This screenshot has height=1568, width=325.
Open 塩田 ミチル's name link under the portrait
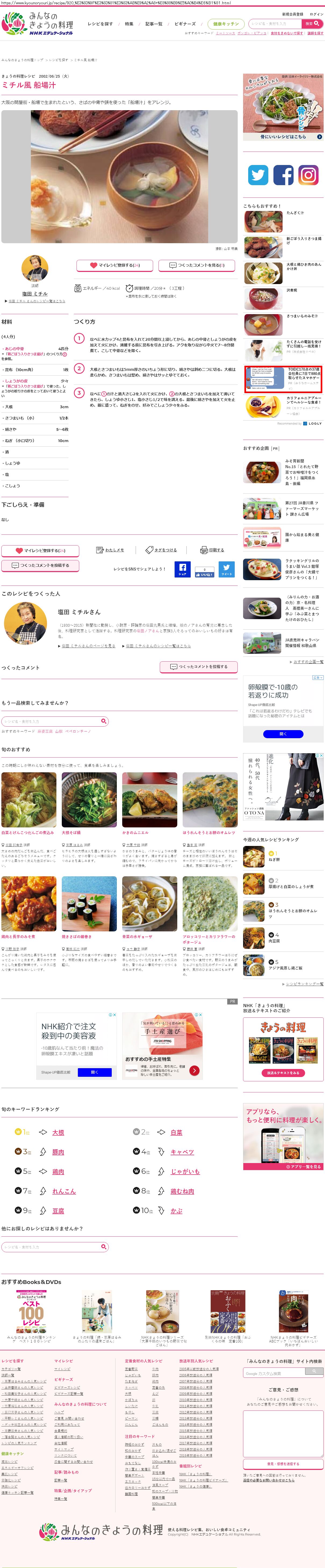[x=35, y=294]
